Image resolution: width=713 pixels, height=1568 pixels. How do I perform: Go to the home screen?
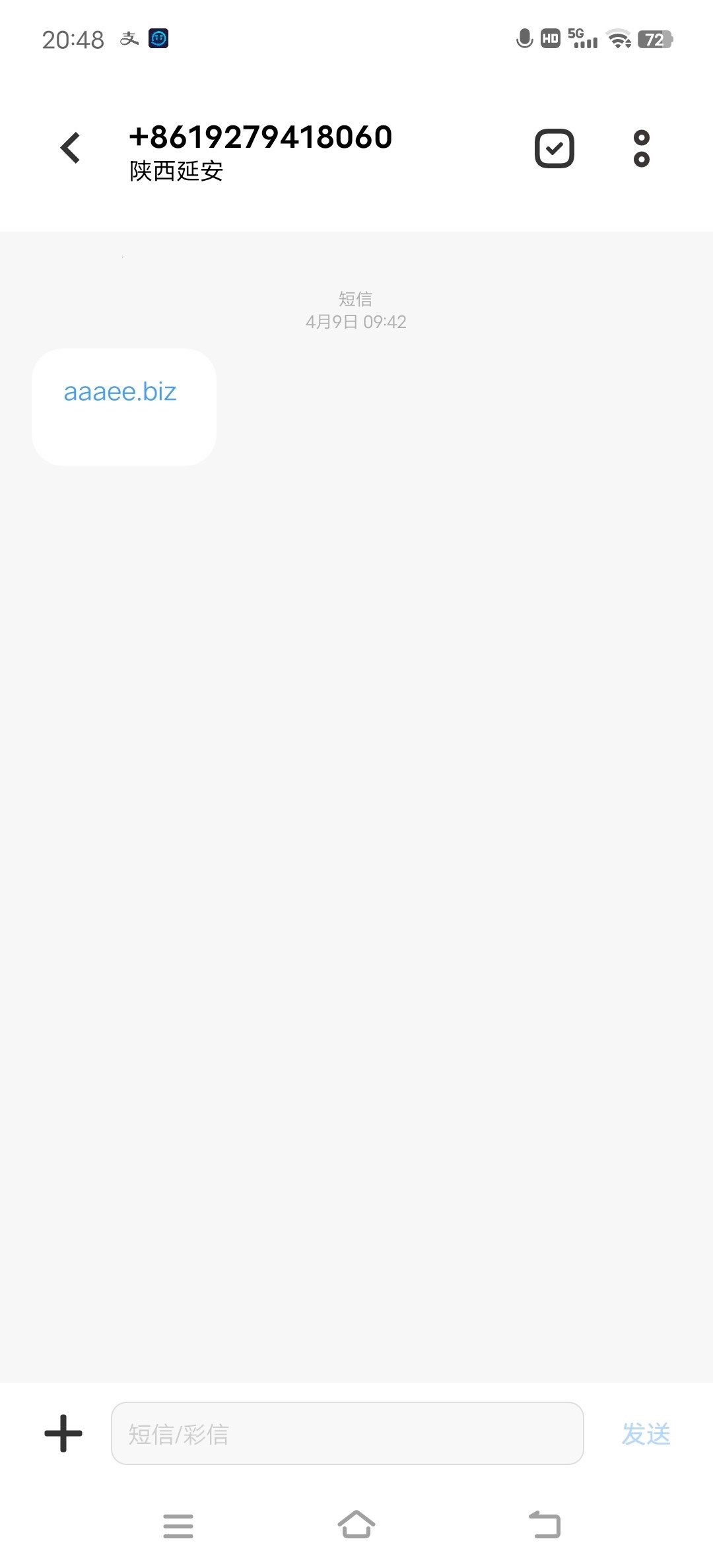356,1524
